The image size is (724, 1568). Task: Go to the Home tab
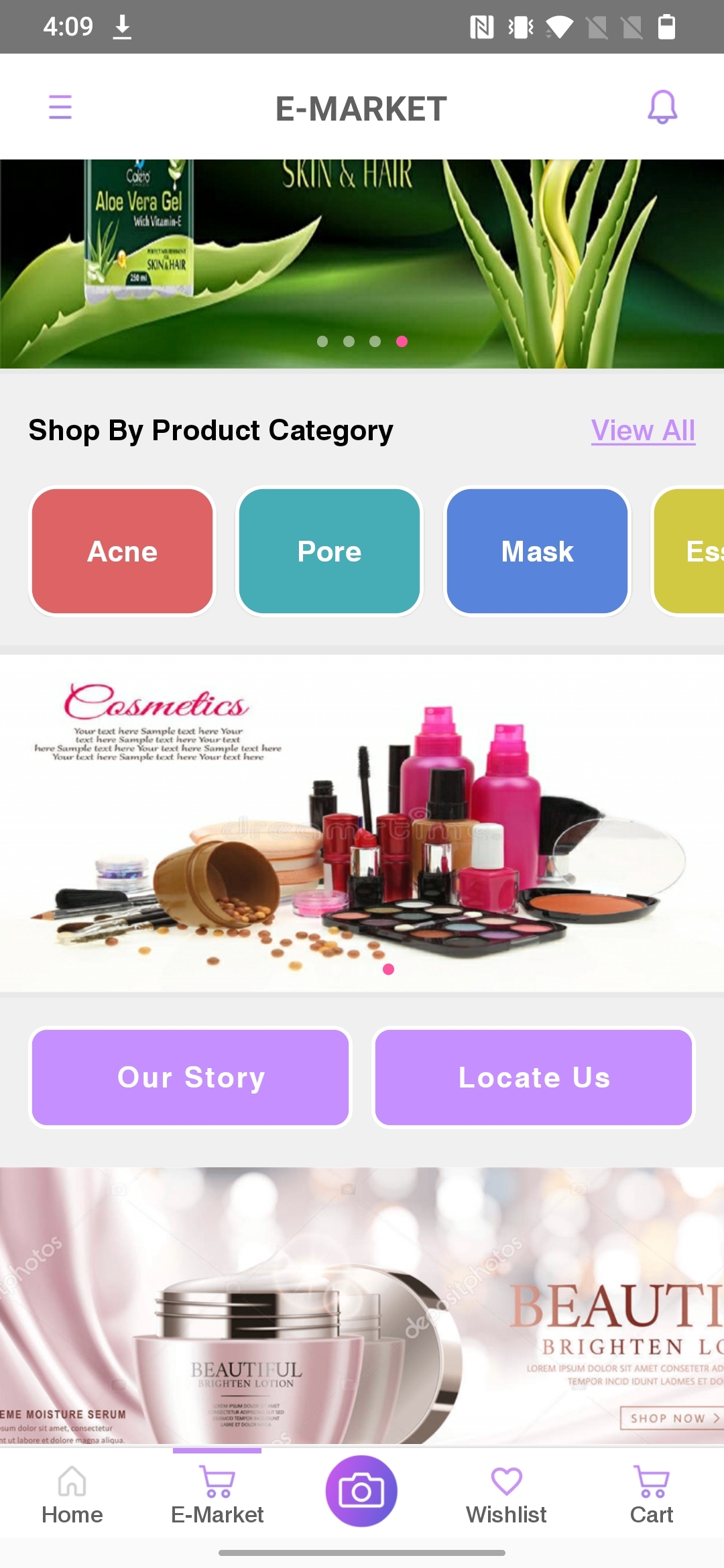pos(72,1496)
